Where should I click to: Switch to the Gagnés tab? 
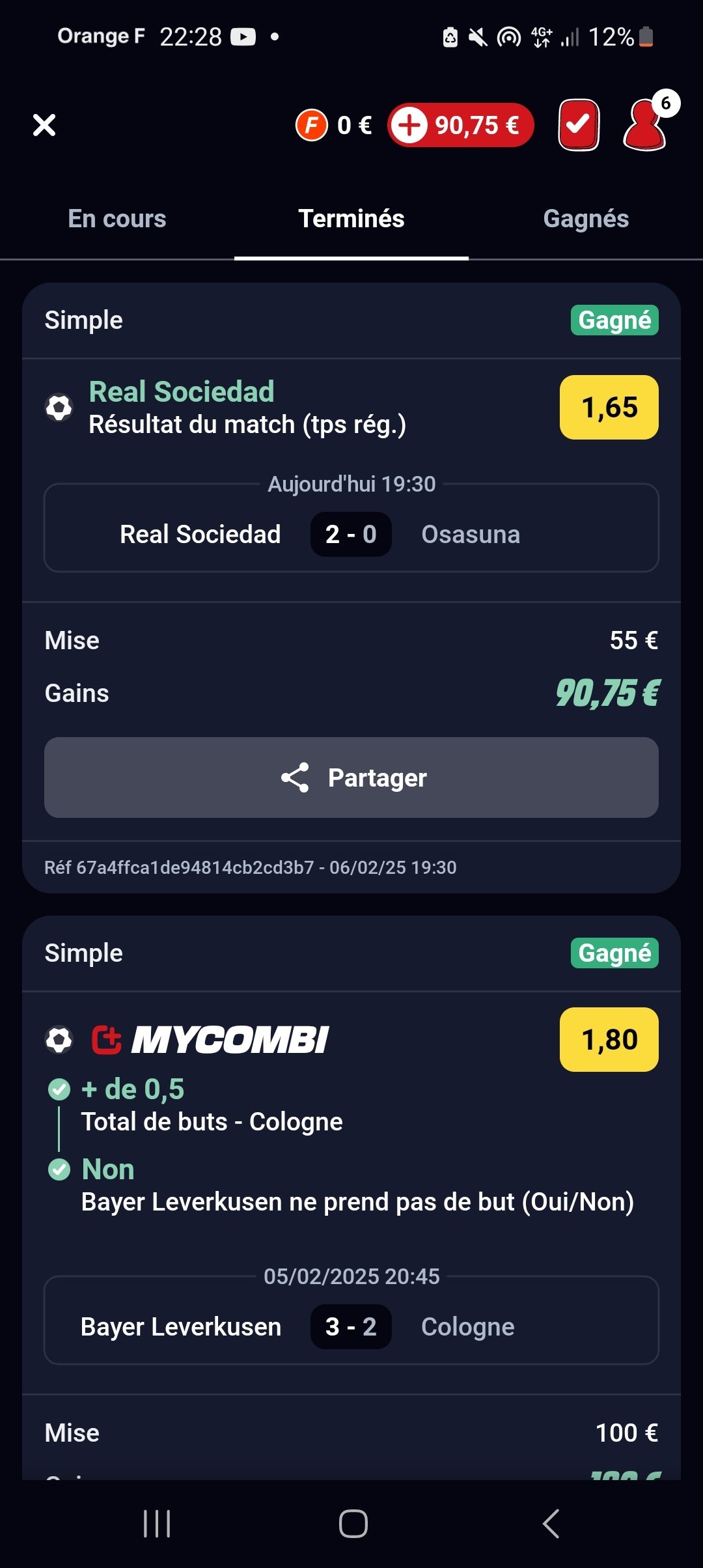586,219
